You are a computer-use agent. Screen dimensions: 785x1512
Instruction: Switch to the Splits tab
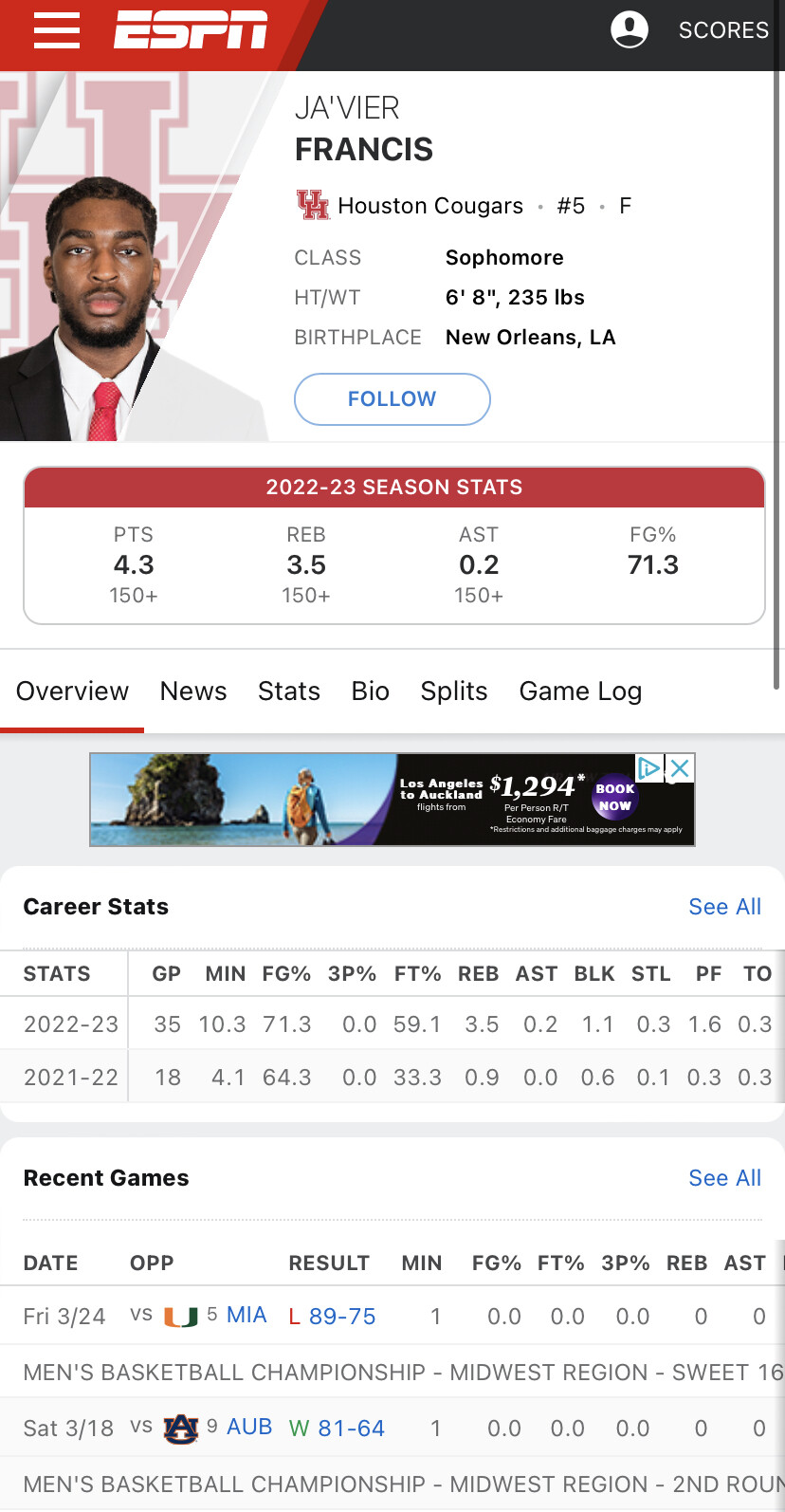[454, 691]
